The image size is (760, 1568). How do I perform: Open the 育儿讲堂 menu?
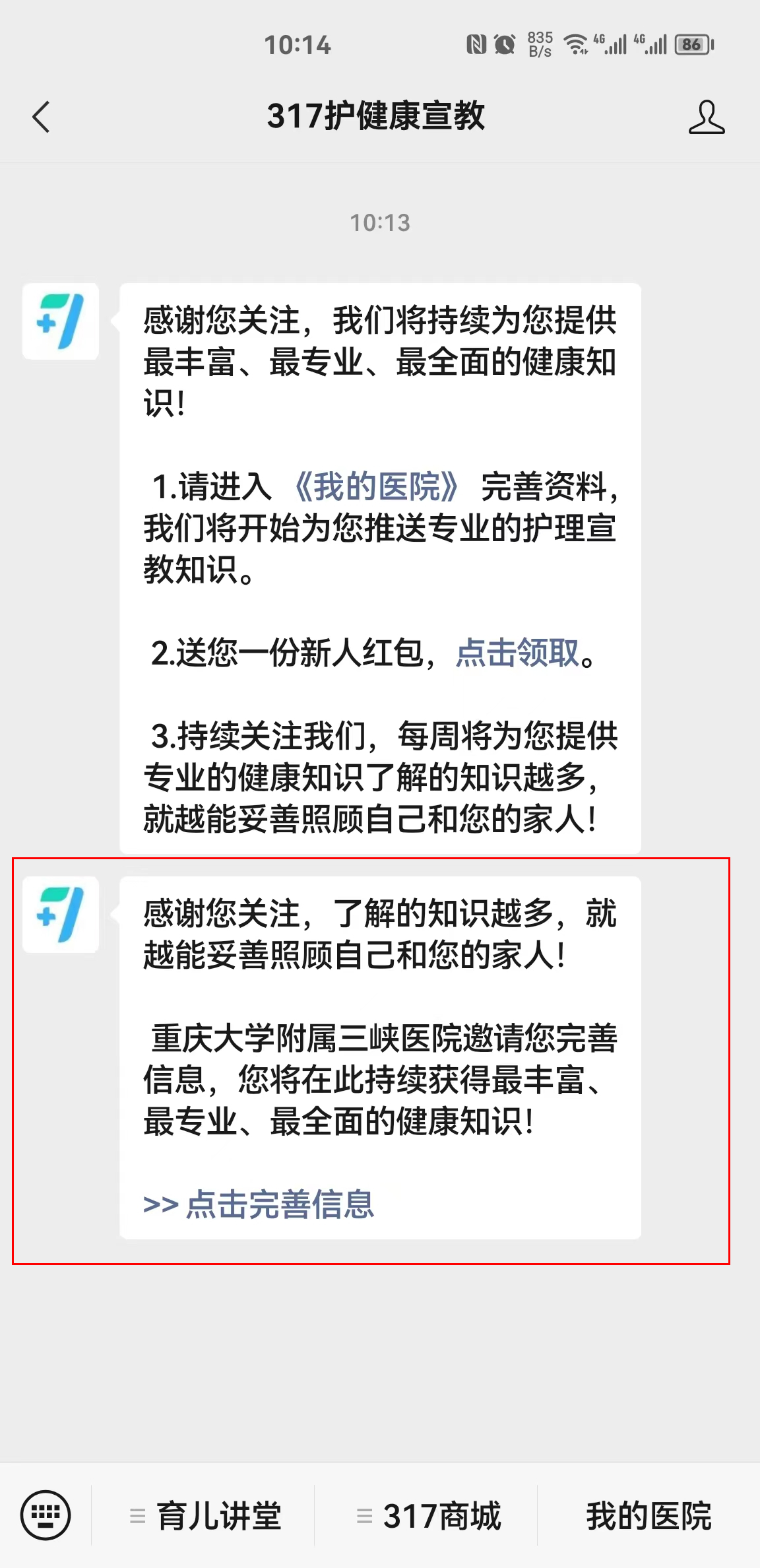tap(206, 1516)
